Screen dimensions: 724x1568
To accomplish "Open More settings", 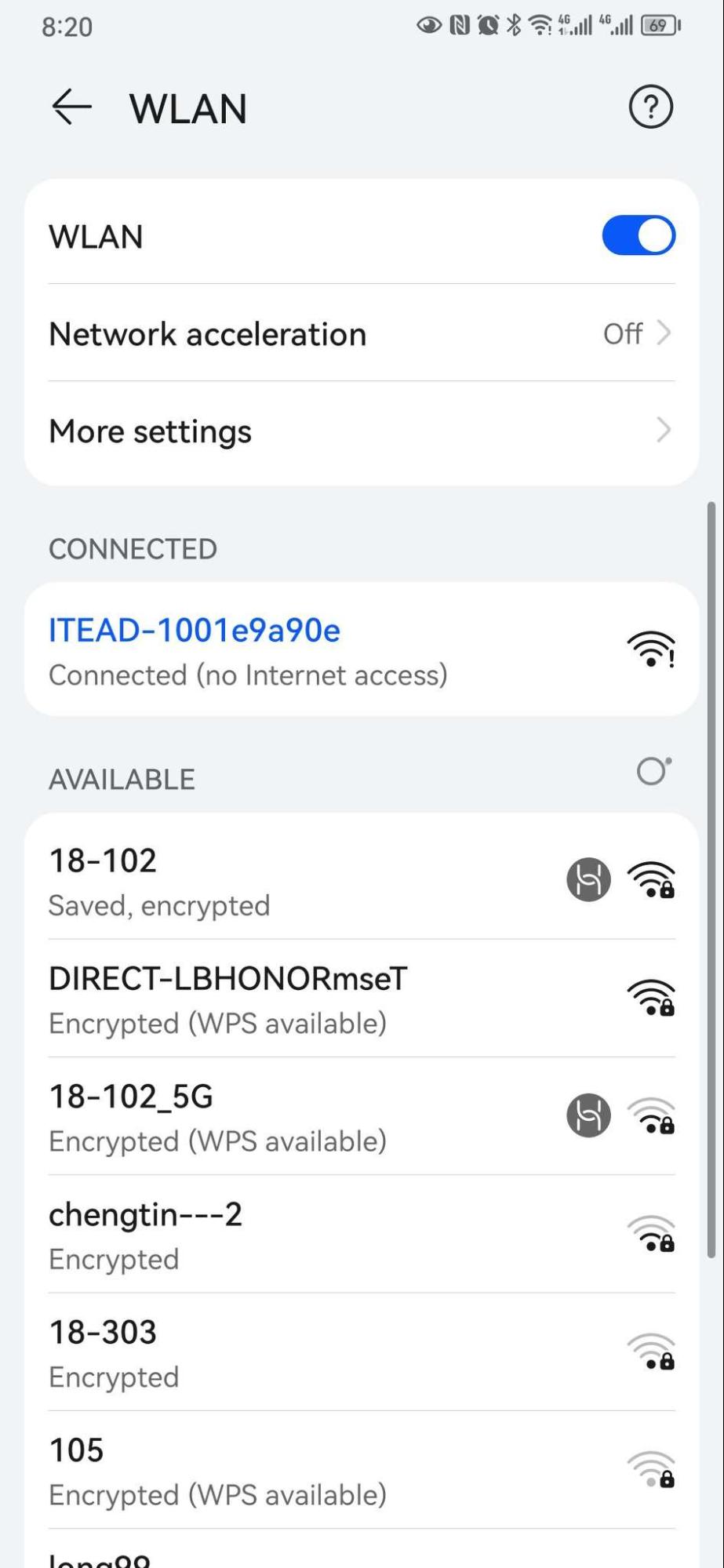I will [x=361, y=431].
